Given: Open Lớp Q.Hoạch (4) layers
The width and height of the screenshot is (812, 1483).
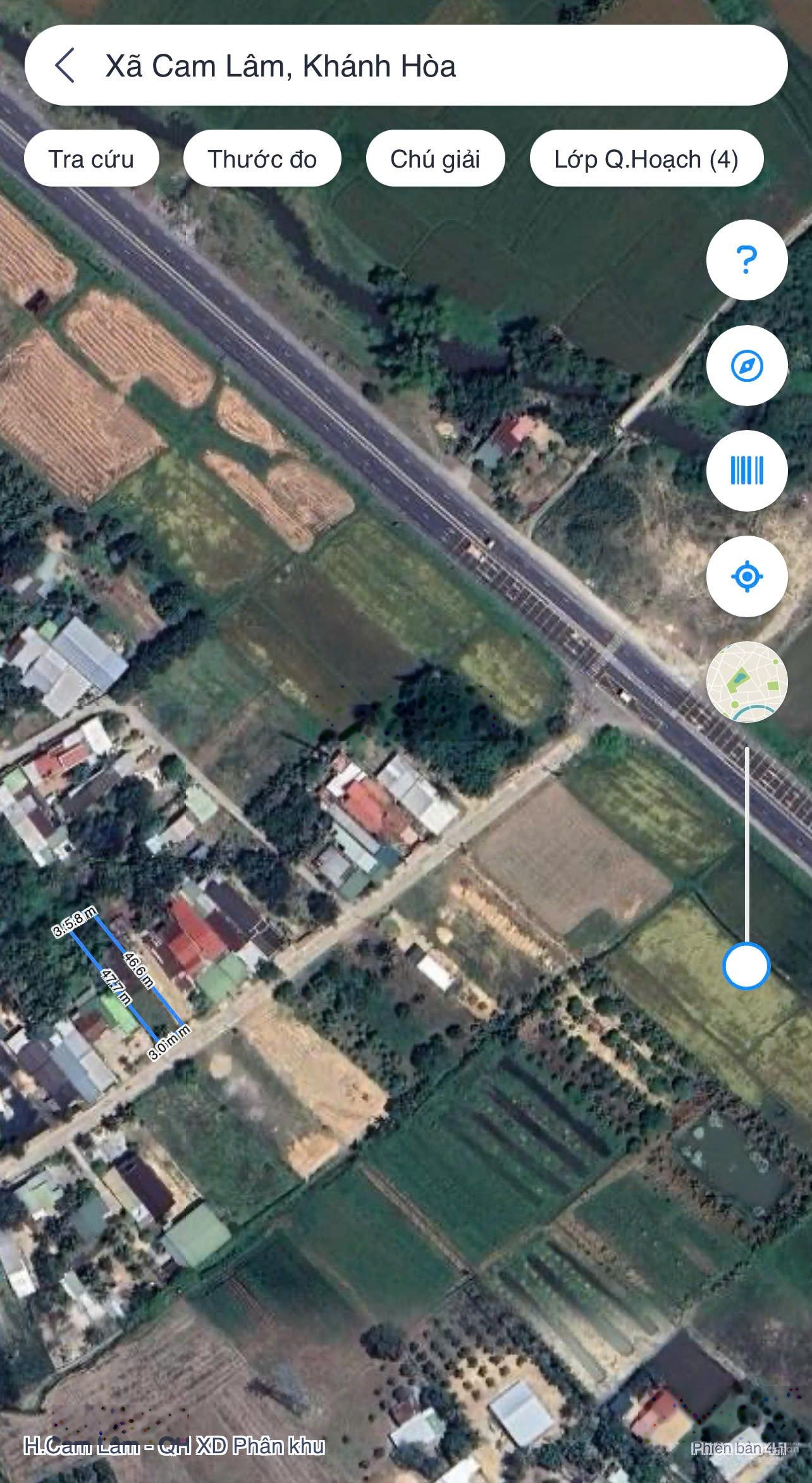Looking at the screenshot, I should click(x=646, y=159).
